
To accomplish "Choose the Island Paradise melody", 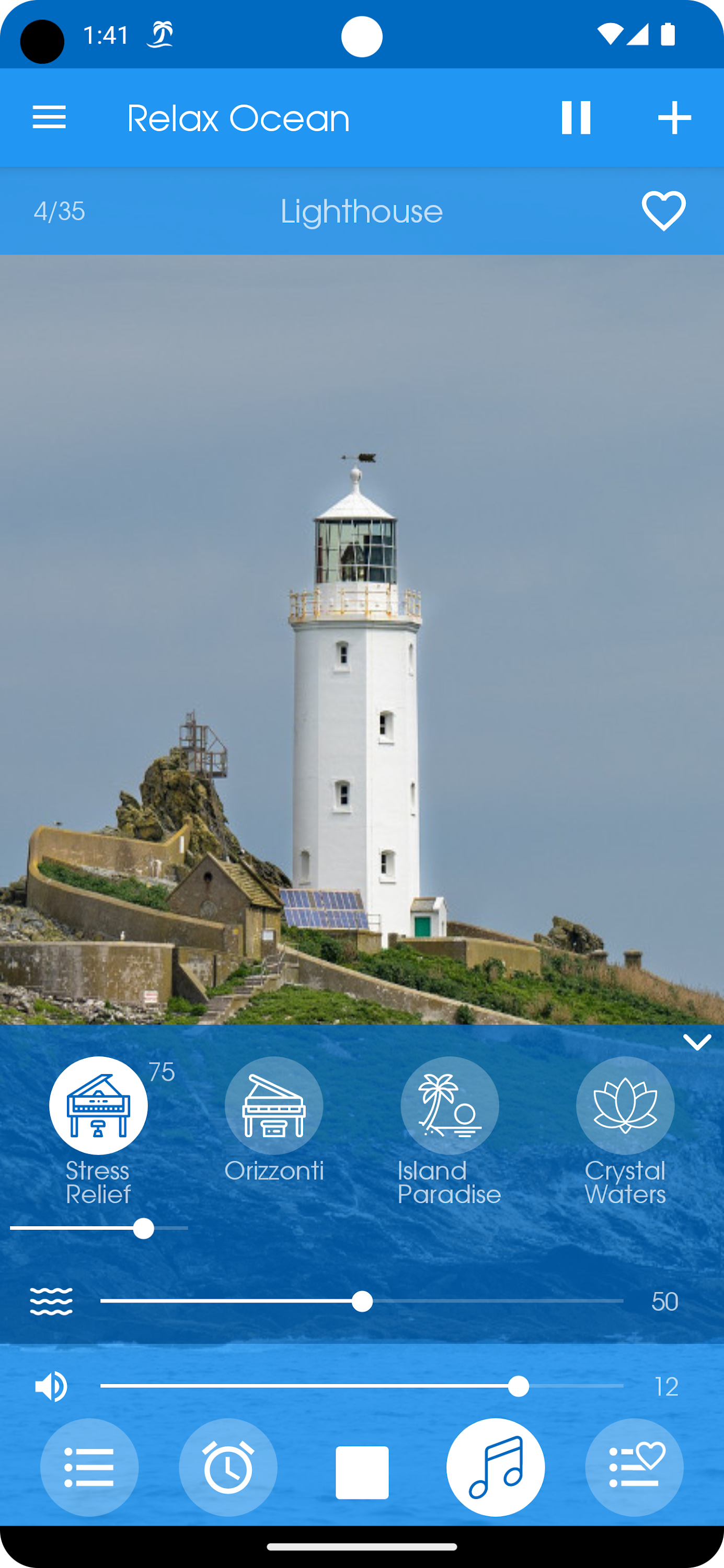I will (450, 1105).
